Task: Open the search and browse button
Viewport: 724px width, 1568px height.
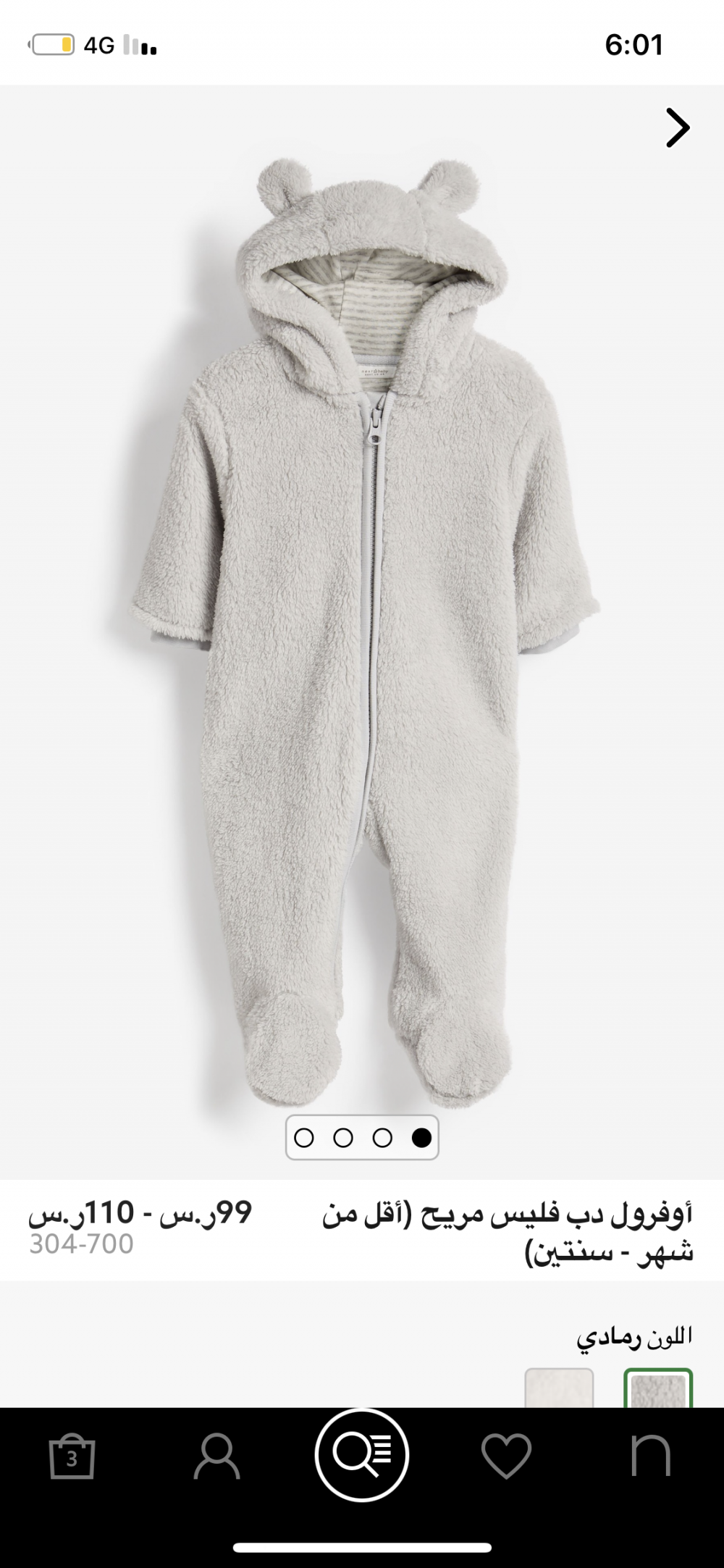Action: point(362,1455)
